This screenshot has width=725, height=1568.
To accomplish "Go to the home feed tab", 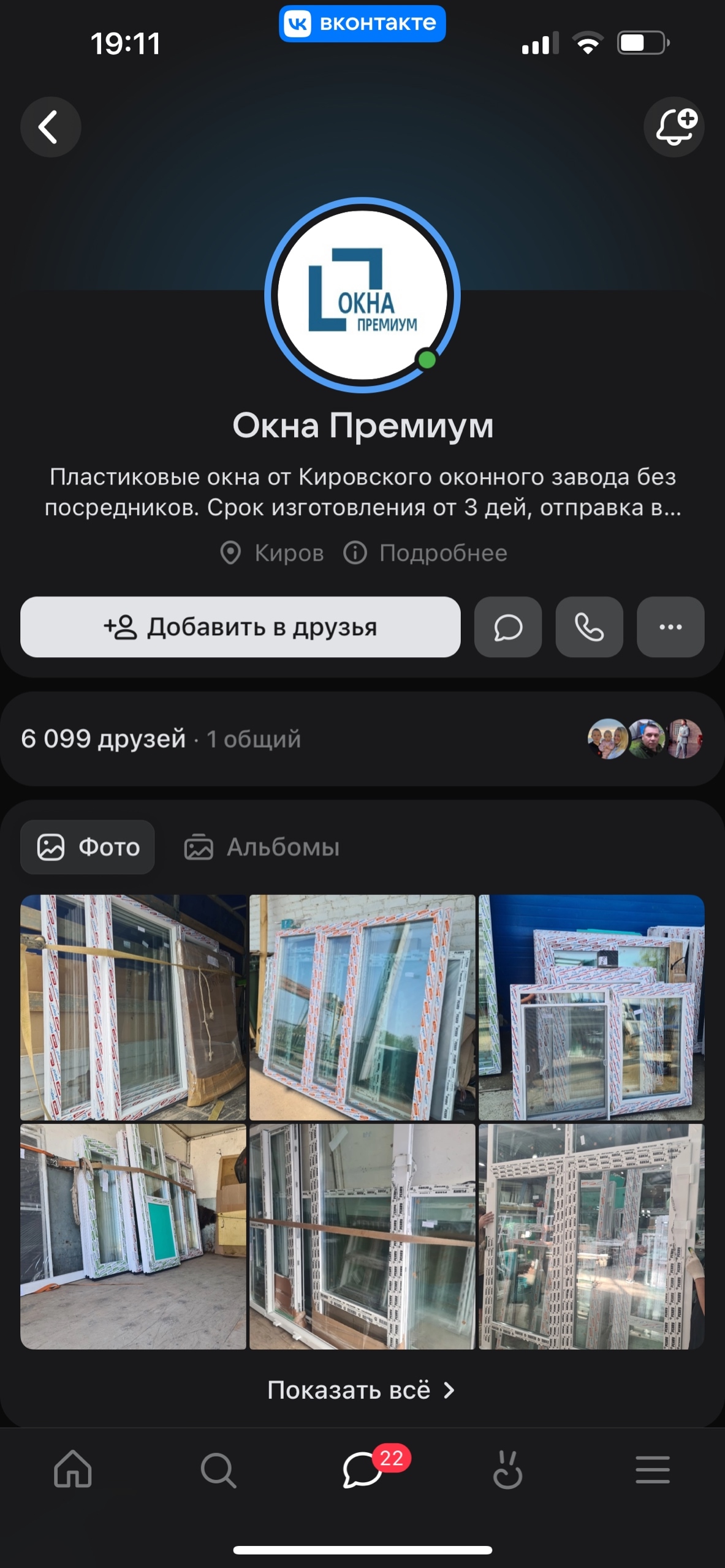I will tap(73, 1469).
